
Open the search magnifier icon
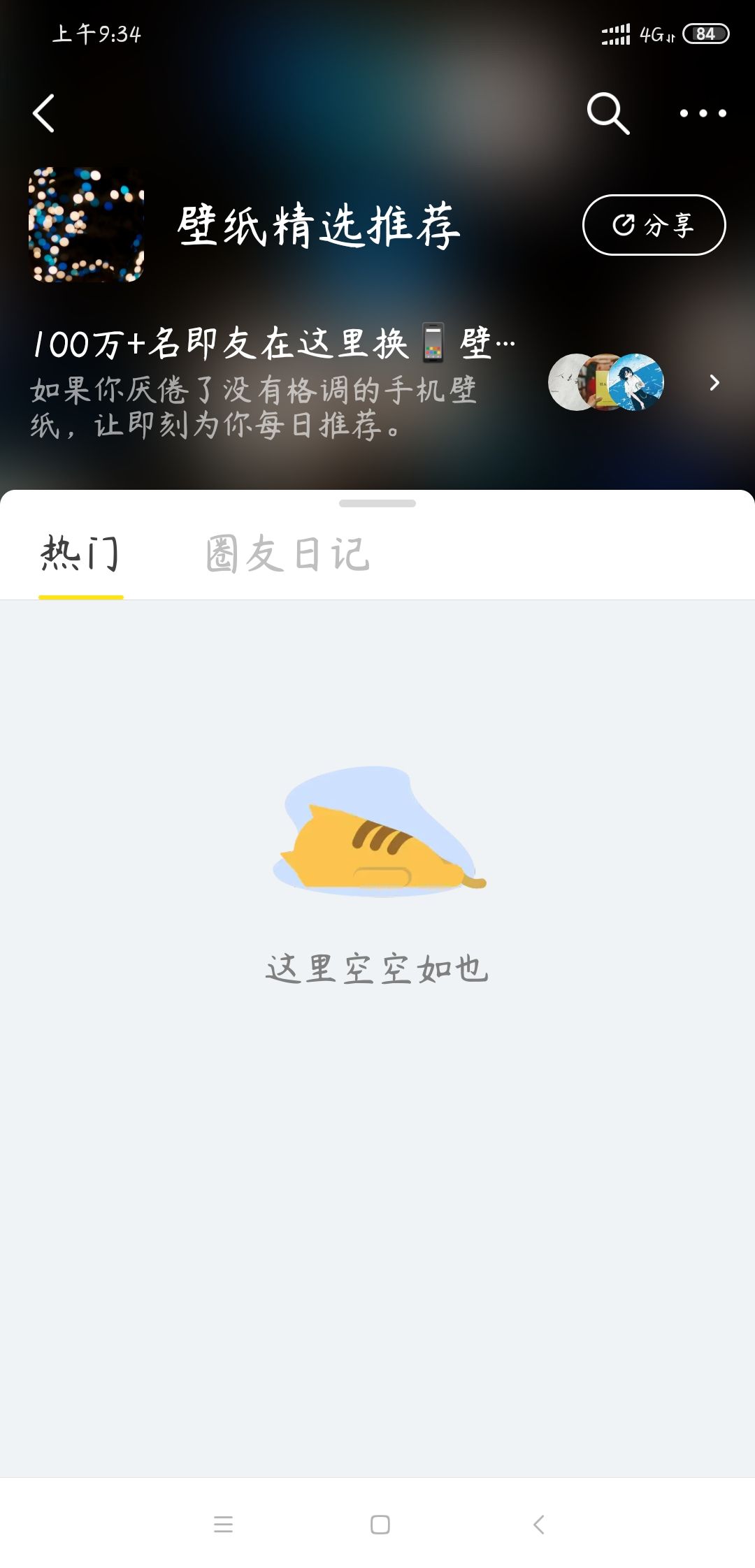pos(607,113)
